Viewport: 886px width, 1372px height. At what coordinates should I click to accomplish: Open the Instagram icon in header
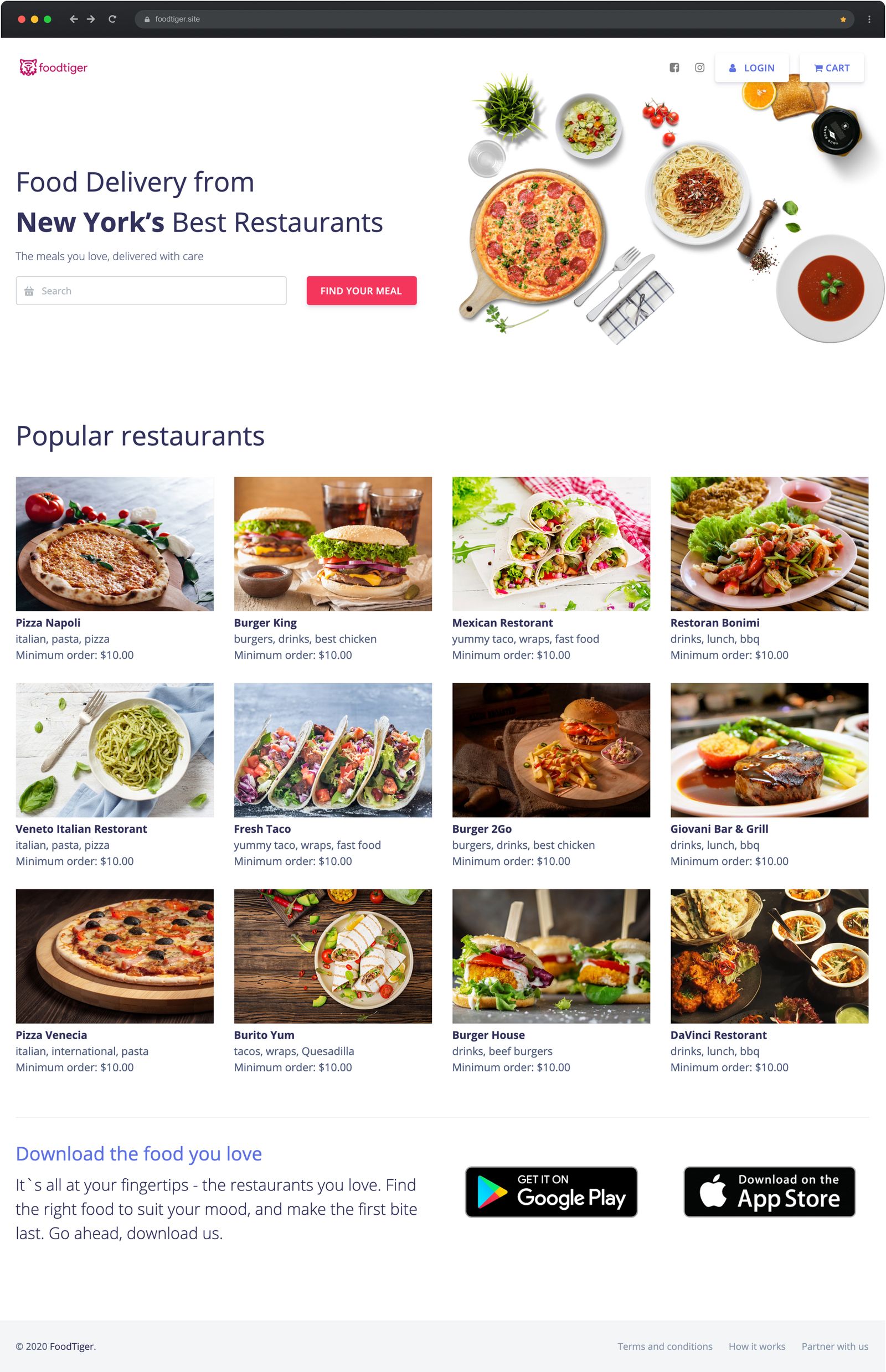point(699,68)
